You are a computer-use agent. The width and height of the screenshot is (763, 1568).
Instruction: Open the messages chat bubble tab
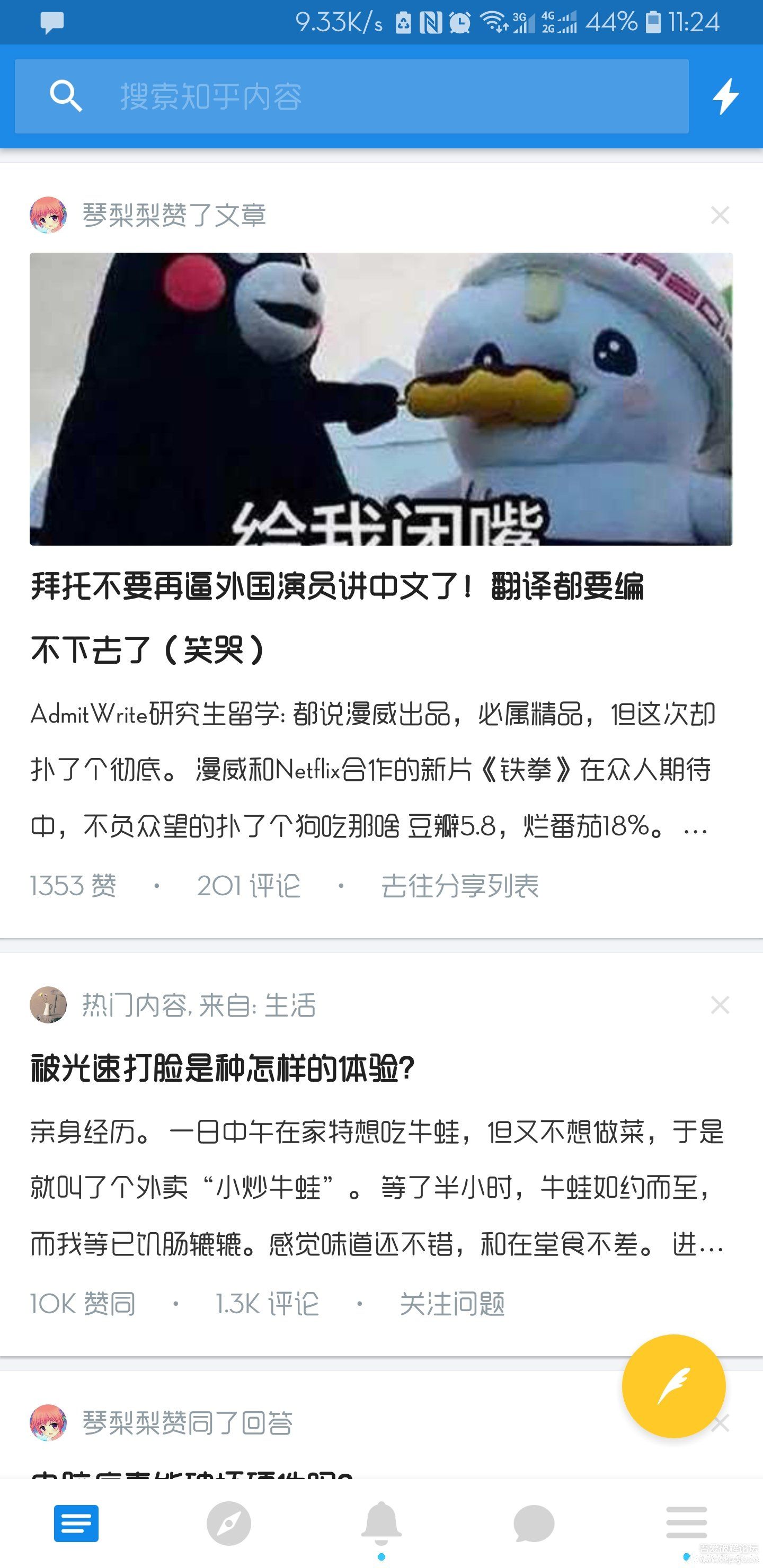[x=534, y=1524]
